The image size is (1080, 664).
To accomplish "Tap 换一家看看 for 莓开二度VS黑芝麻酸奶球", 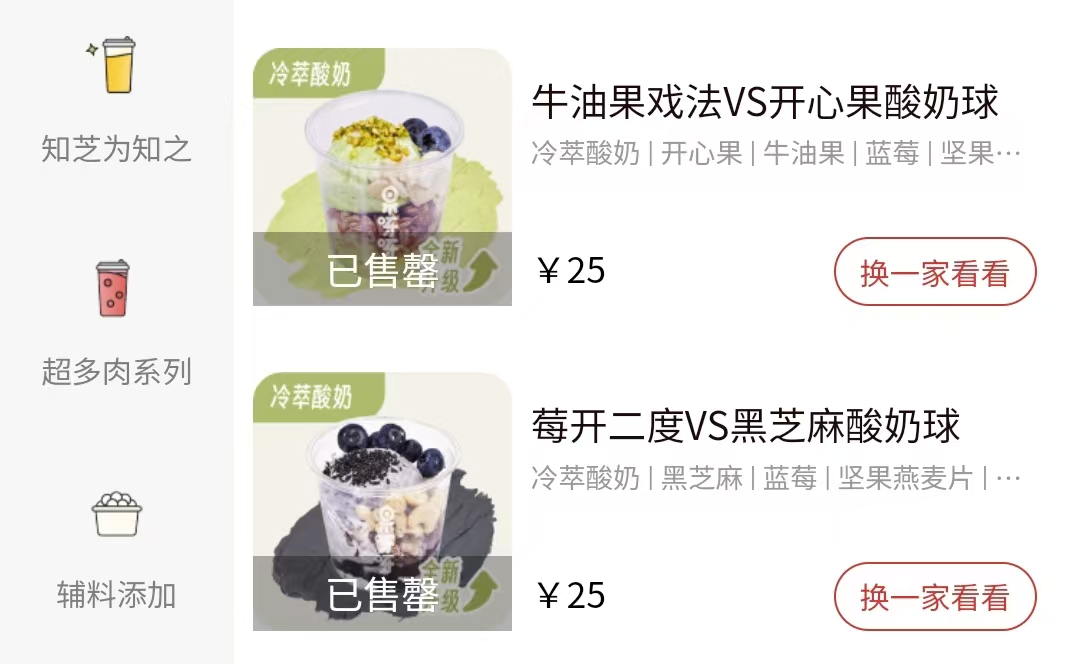I will click(934, 597).
